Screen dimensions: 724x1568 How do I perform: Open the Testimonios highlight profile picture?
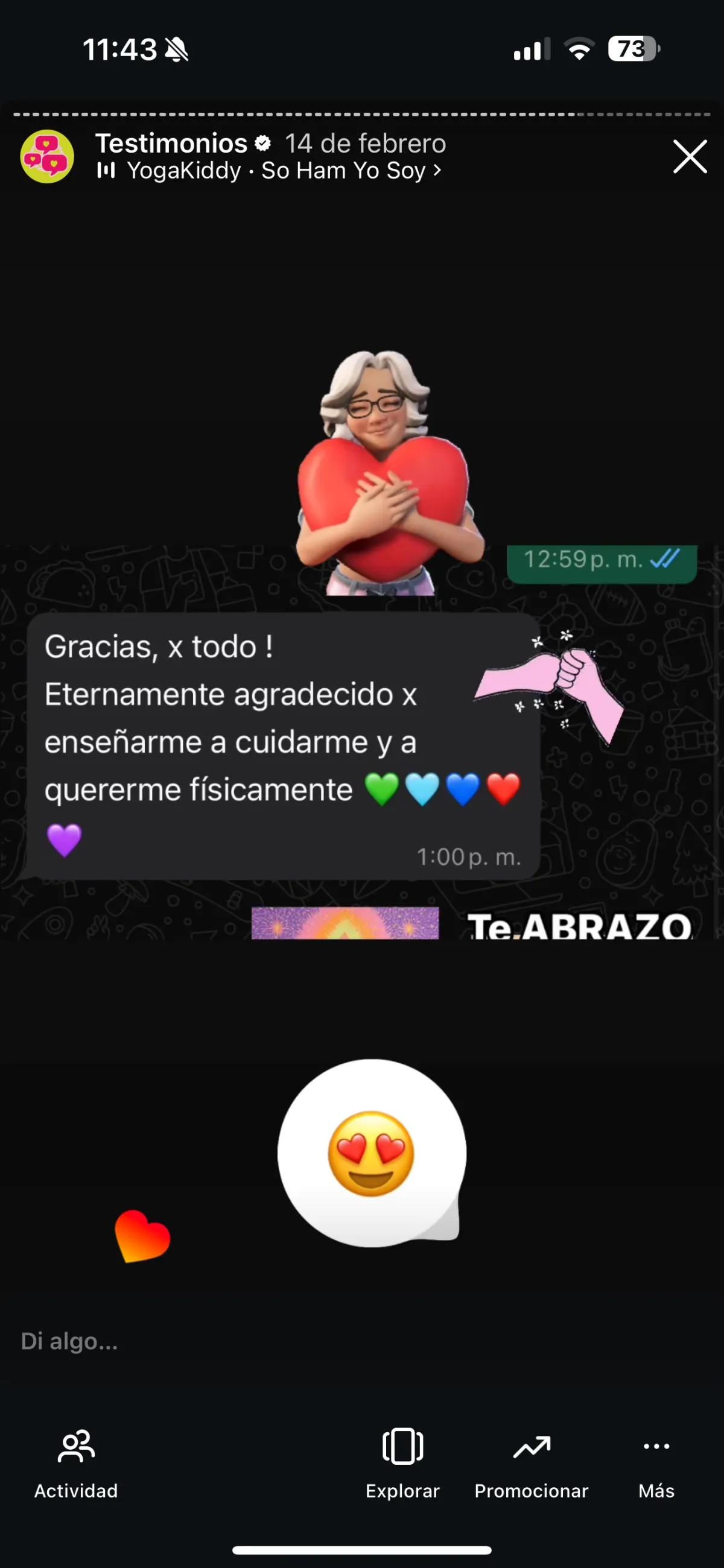pos(48,156)
